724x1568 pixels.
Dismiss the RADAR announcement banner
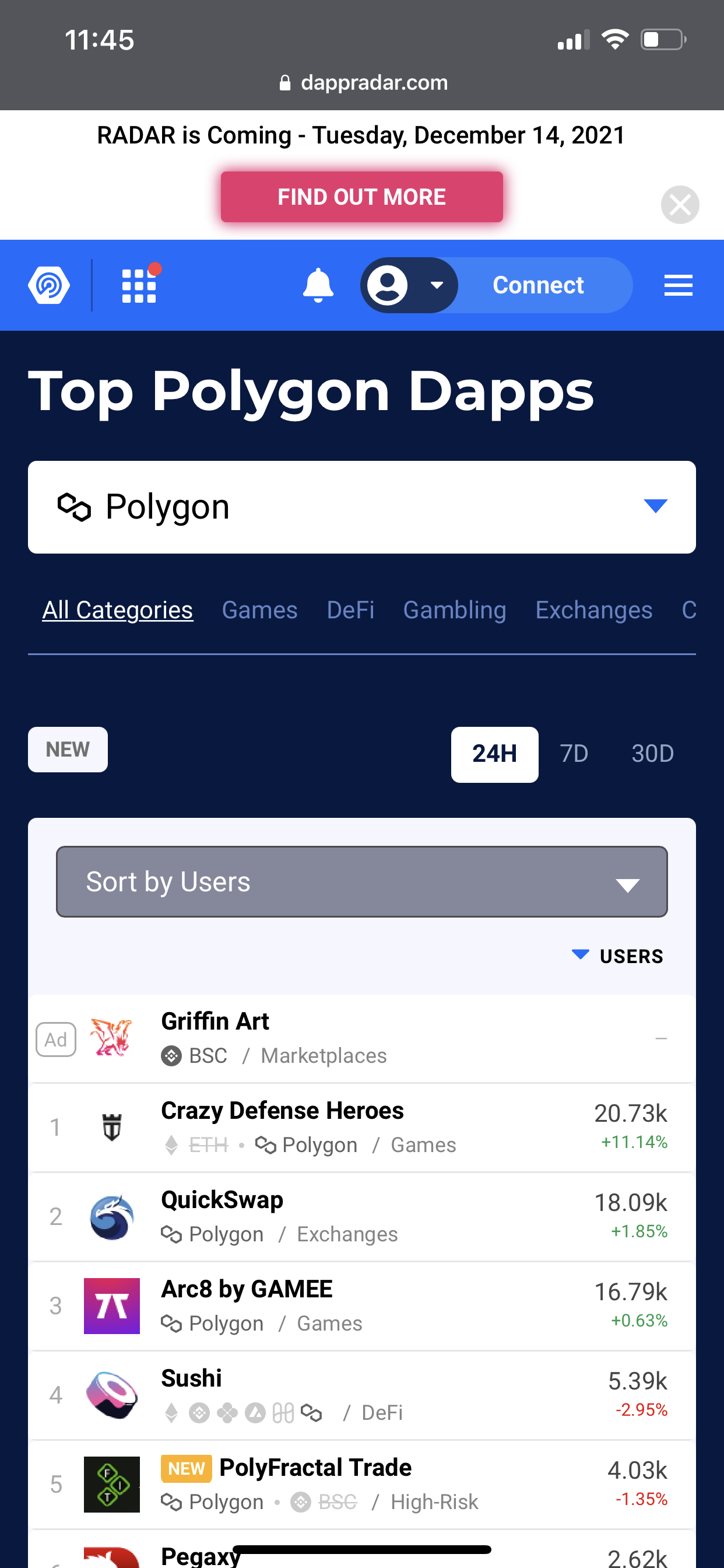pyautogui.click(x=680, y=205)
